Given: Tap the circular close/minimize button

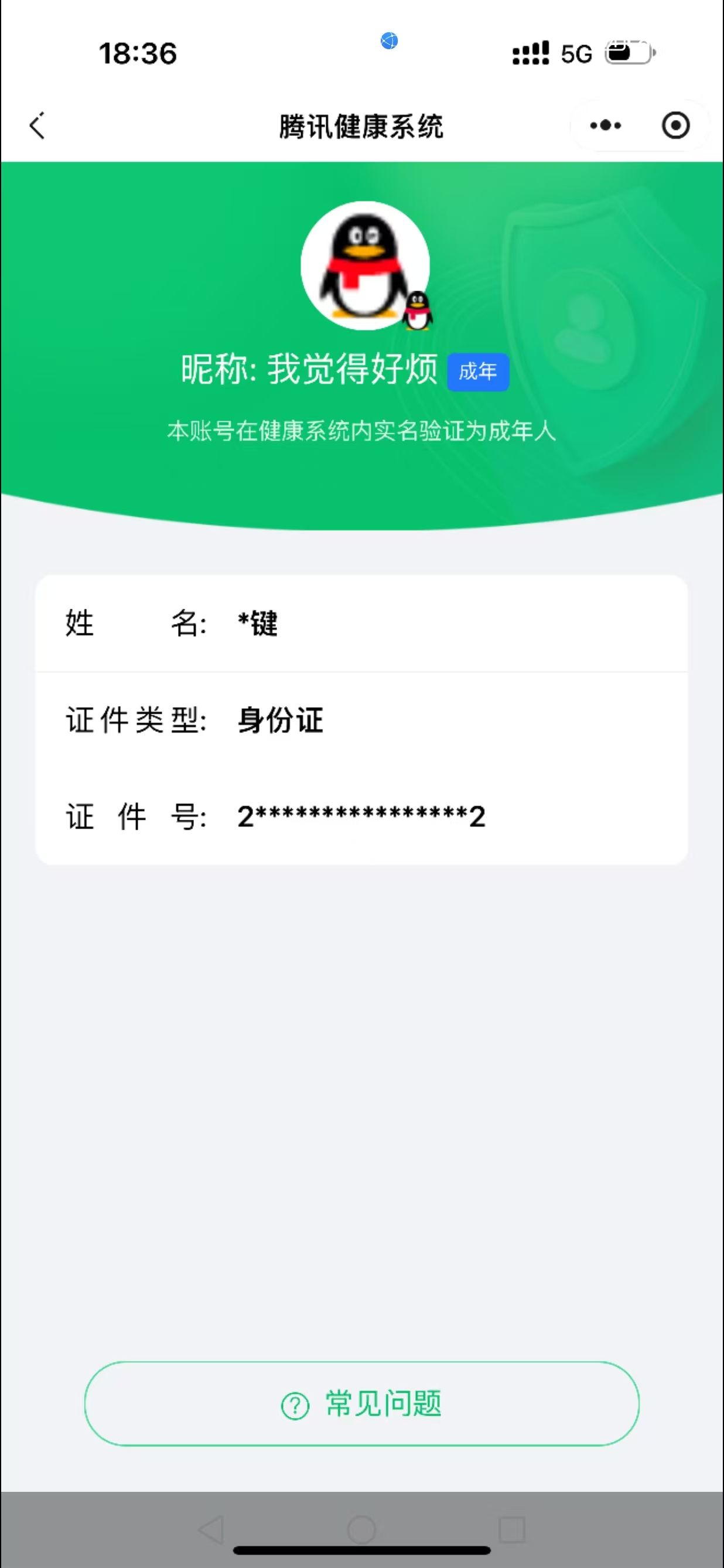Looking at the screenshot, I should click(x=675, y=126).
